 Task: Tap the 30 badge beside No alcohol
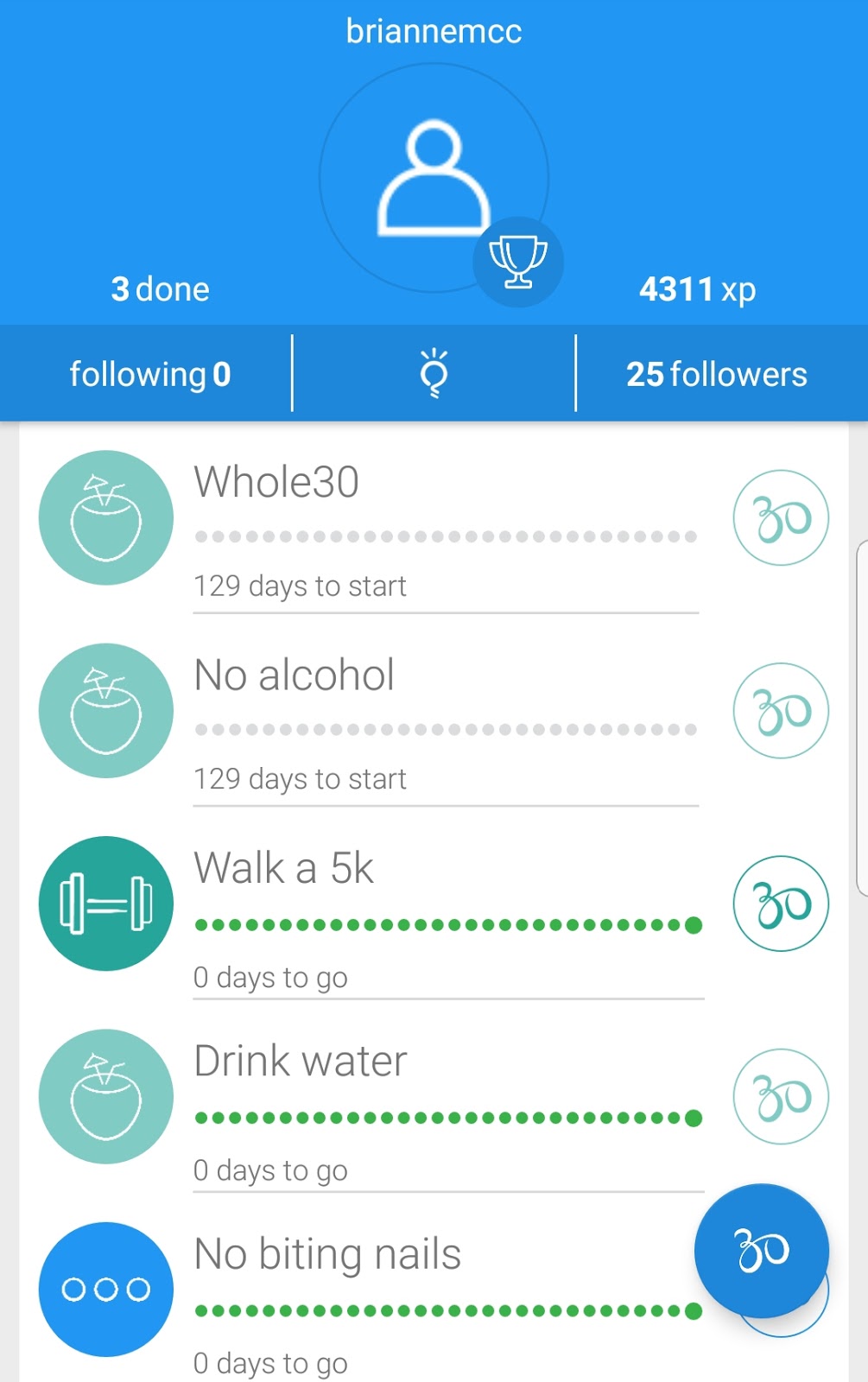coord(781,711)
